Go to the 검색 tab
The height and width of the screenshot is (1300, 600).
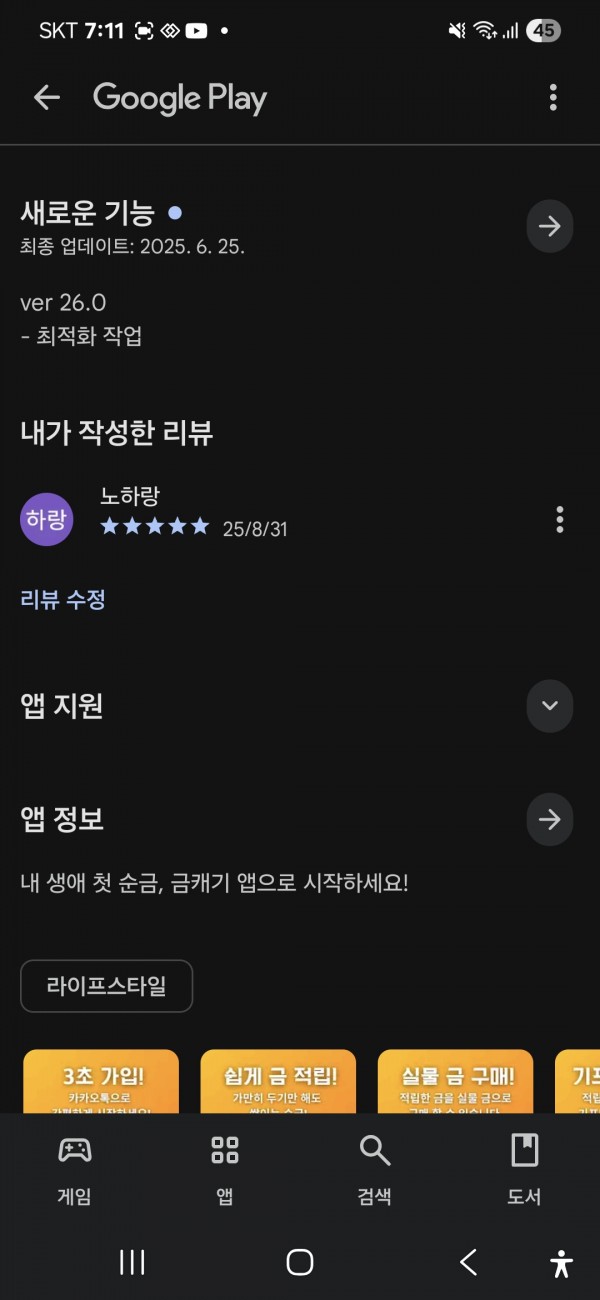375,1169
